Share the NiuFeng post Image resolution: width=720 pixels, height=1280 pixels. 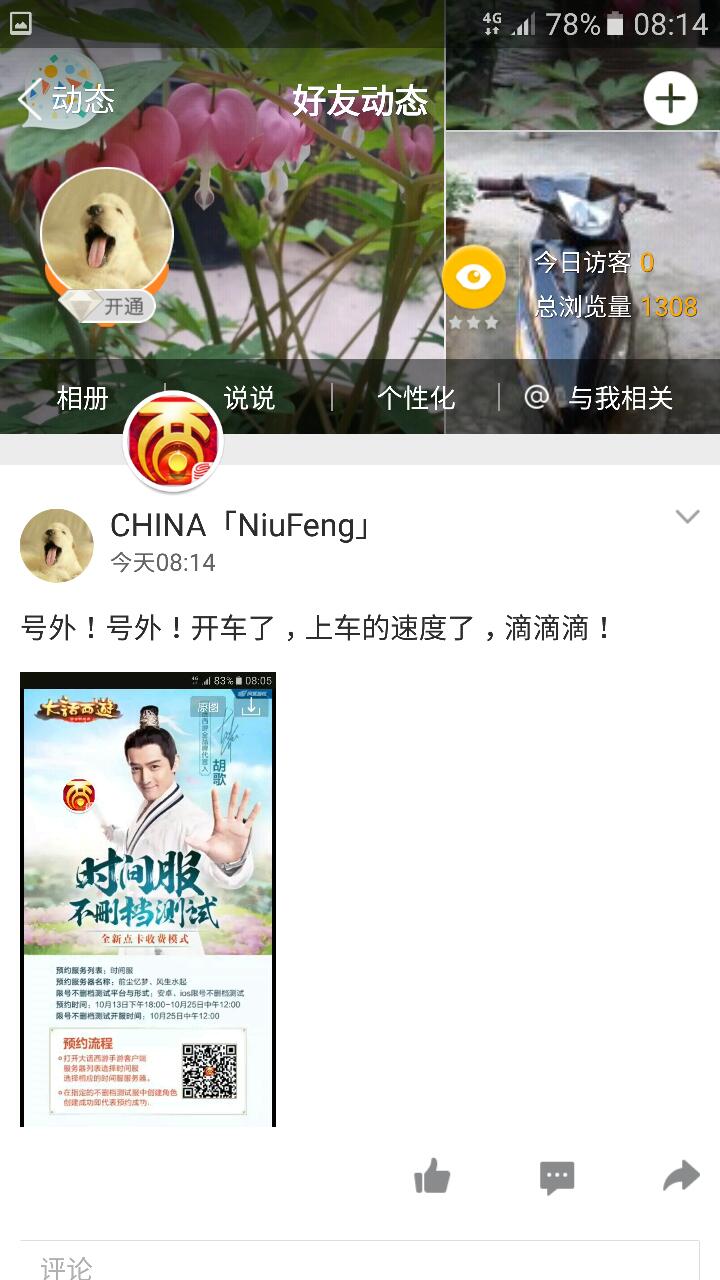(x=681, y=1177)
